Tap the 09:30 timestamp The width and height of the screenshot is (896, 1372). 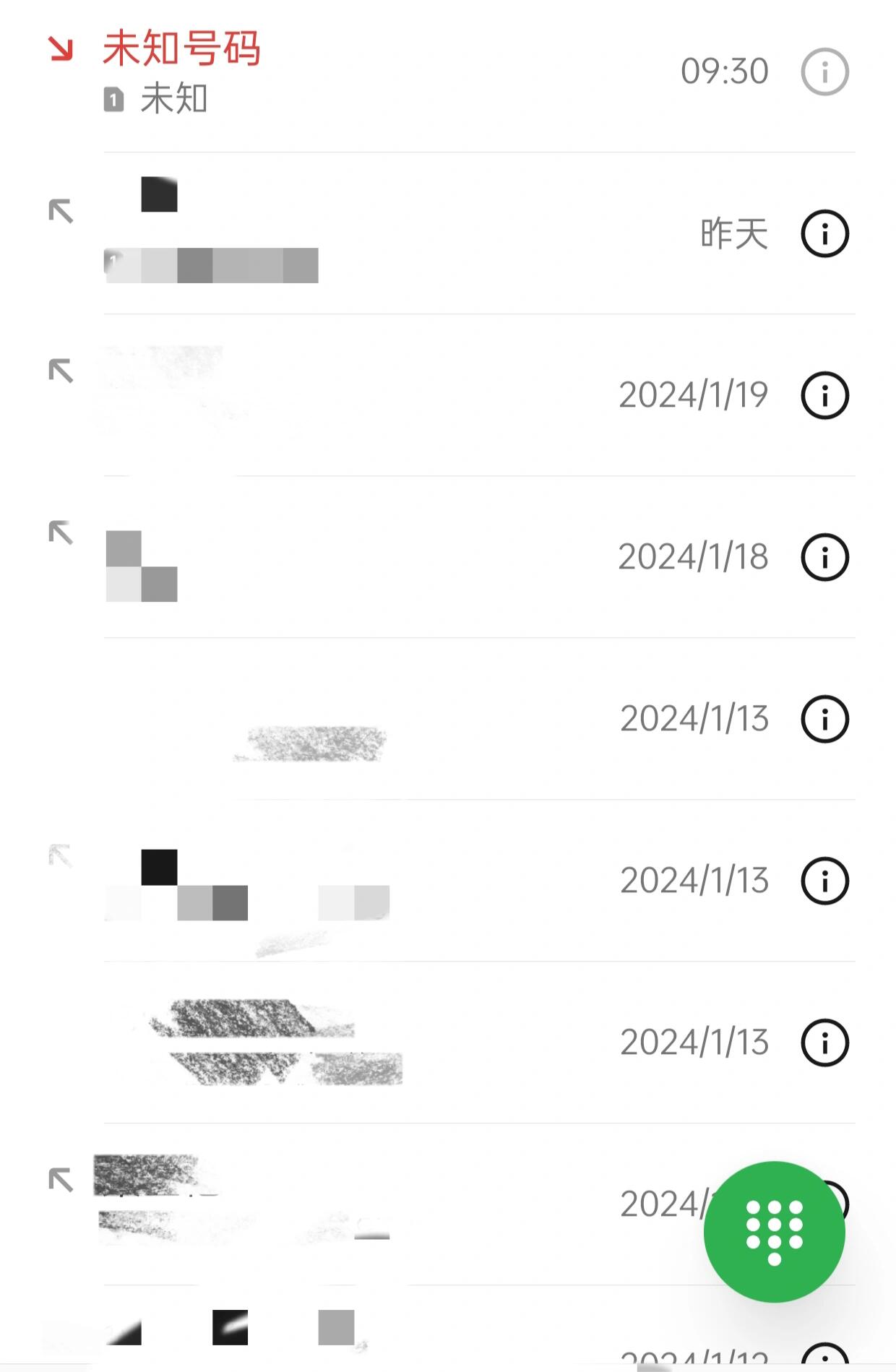click(725, 70)
